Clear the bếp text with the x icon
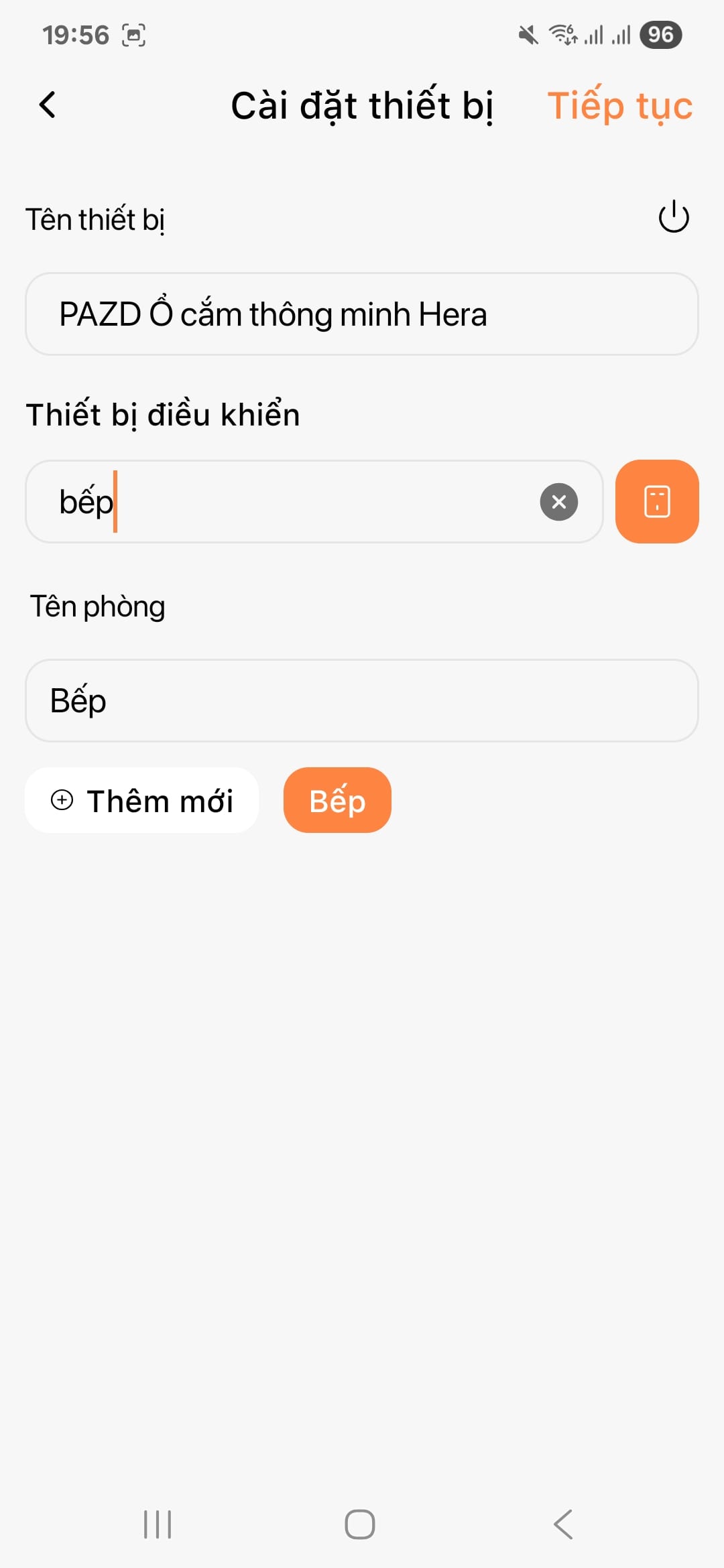724x1568 pixels. [x=558, y=502]
